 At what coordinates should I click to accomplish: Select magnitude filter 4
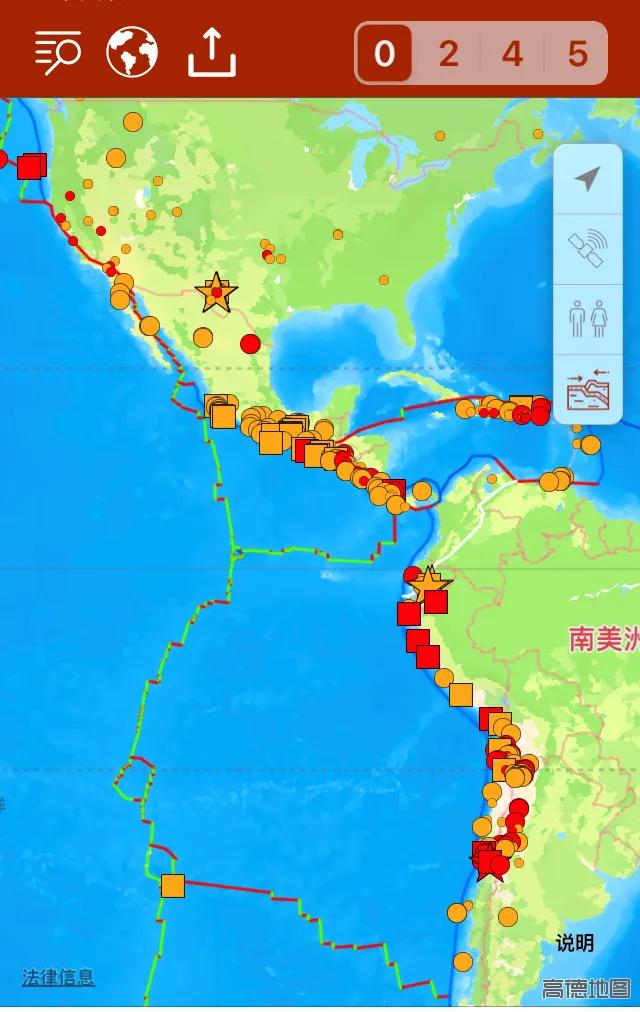click(512, 53)
